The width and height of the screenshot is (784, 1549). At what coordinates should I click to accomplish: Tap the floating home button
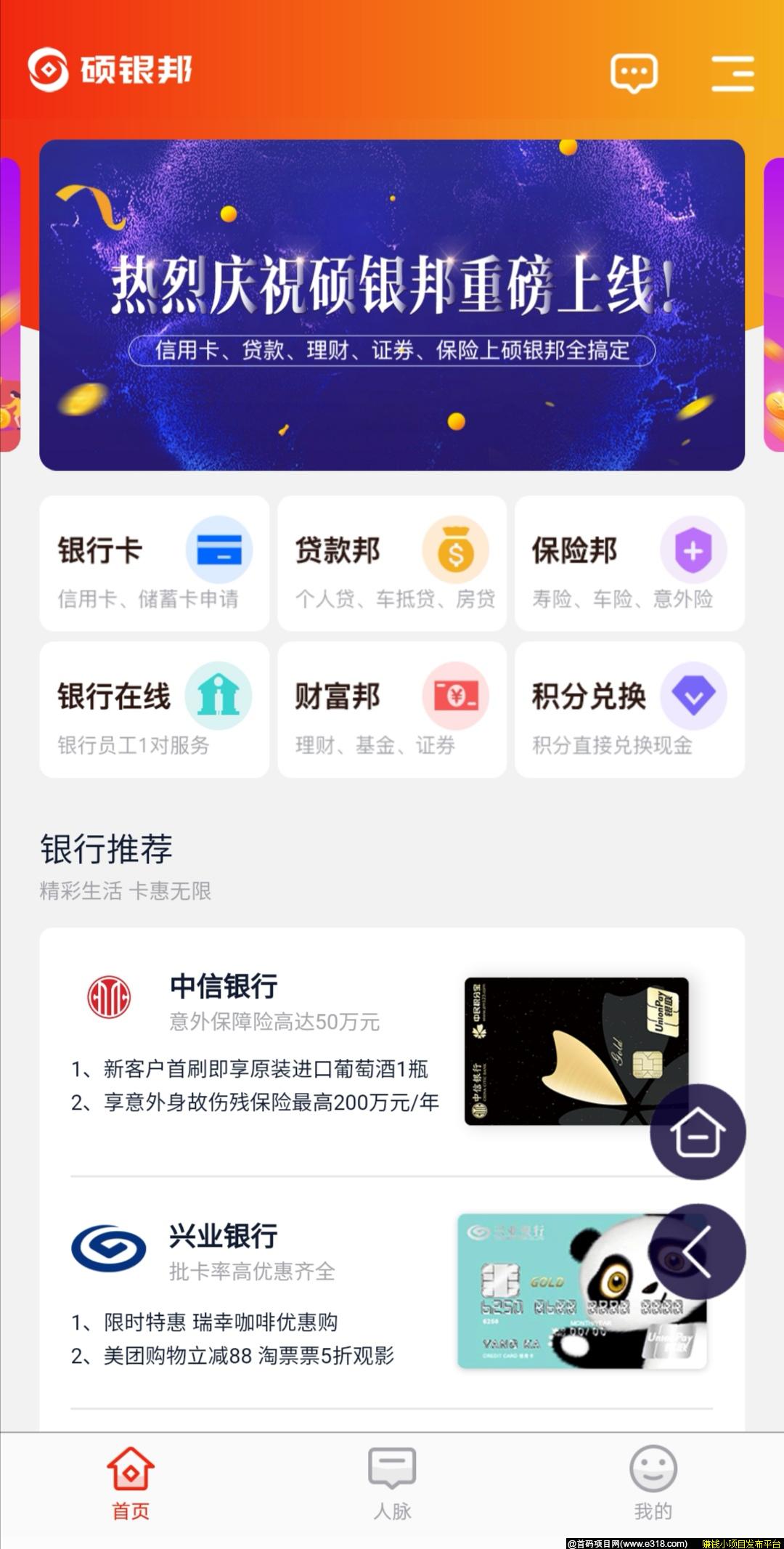tap(697, 1131)
